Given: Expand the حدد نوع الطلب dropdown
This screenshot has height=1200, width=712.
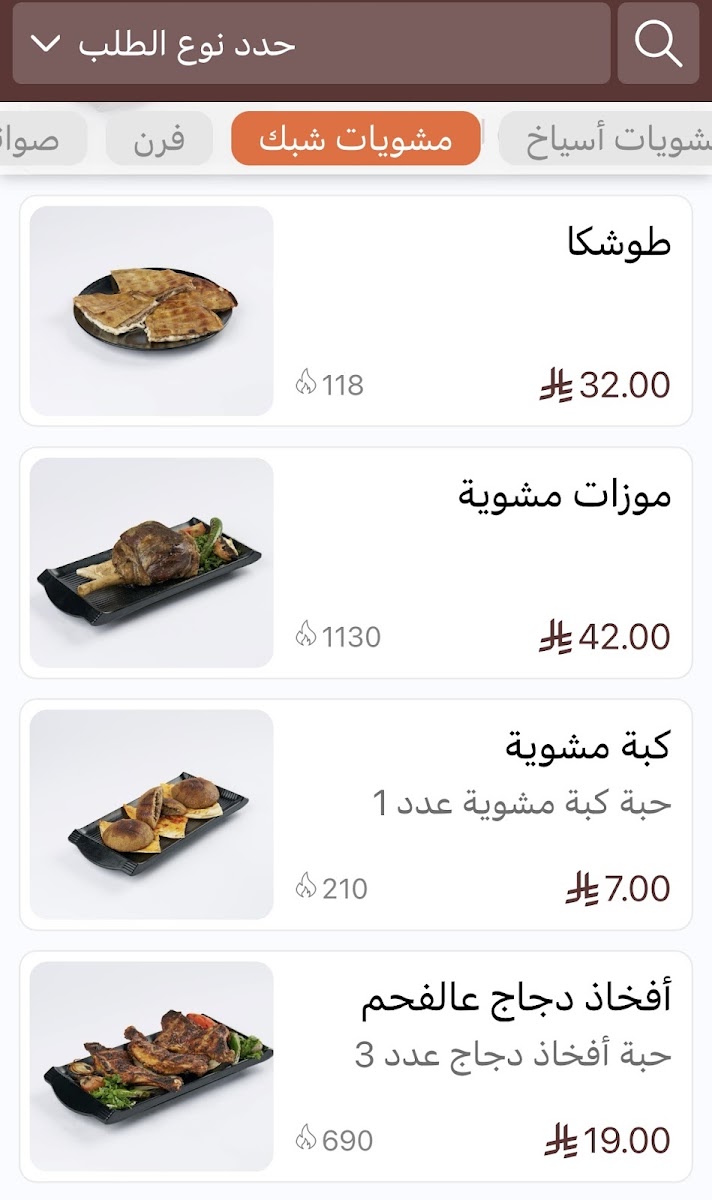Looking at the screenshot, I should point(310,43).
